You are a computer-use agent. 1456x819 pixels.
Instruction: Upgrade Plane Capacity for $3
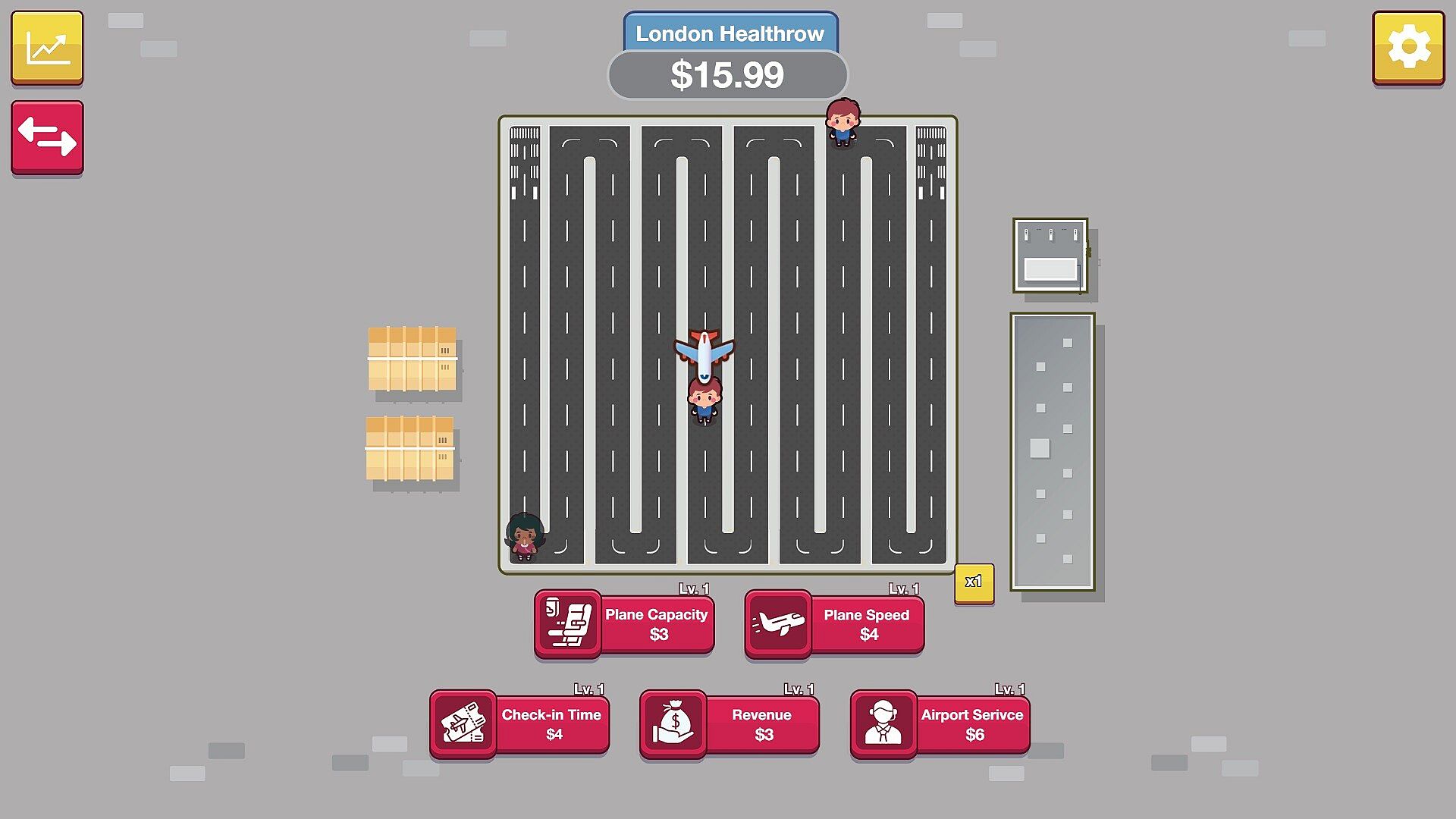tap(625, 624)
